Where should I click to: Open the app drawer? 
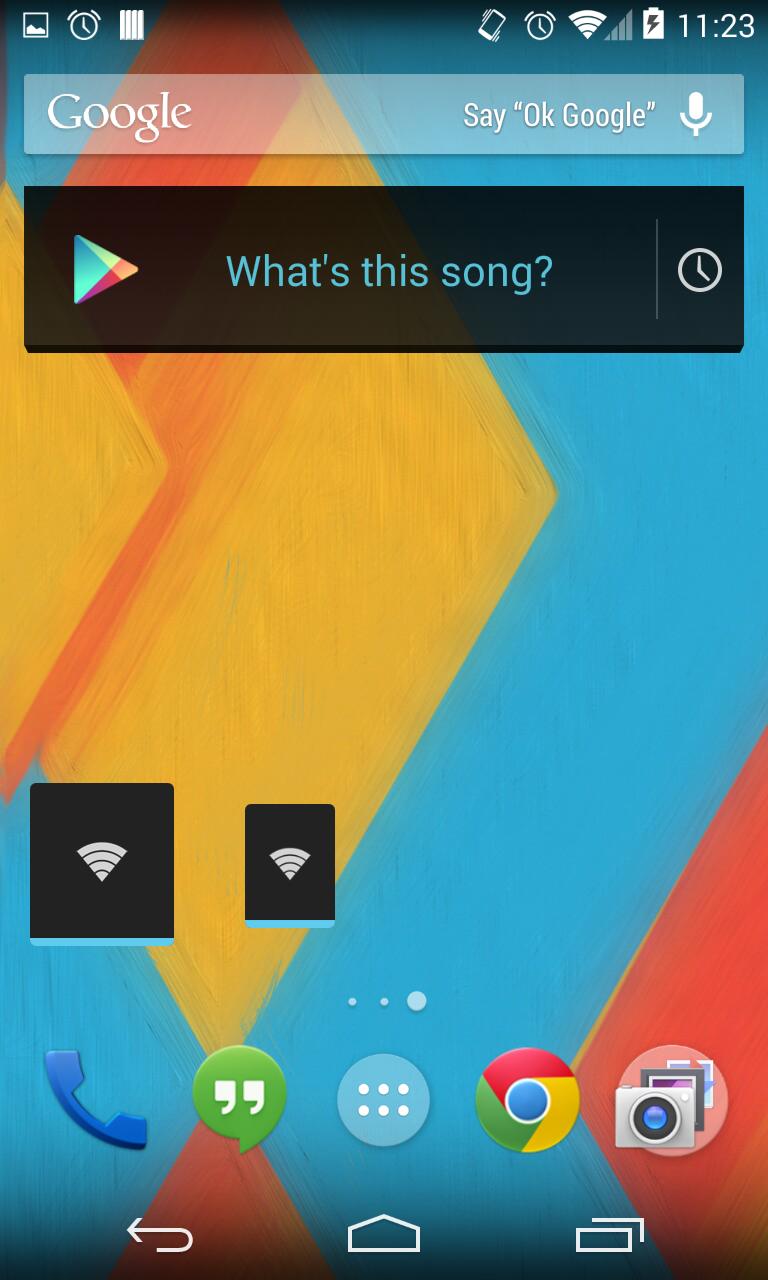tap(384, 1099)
